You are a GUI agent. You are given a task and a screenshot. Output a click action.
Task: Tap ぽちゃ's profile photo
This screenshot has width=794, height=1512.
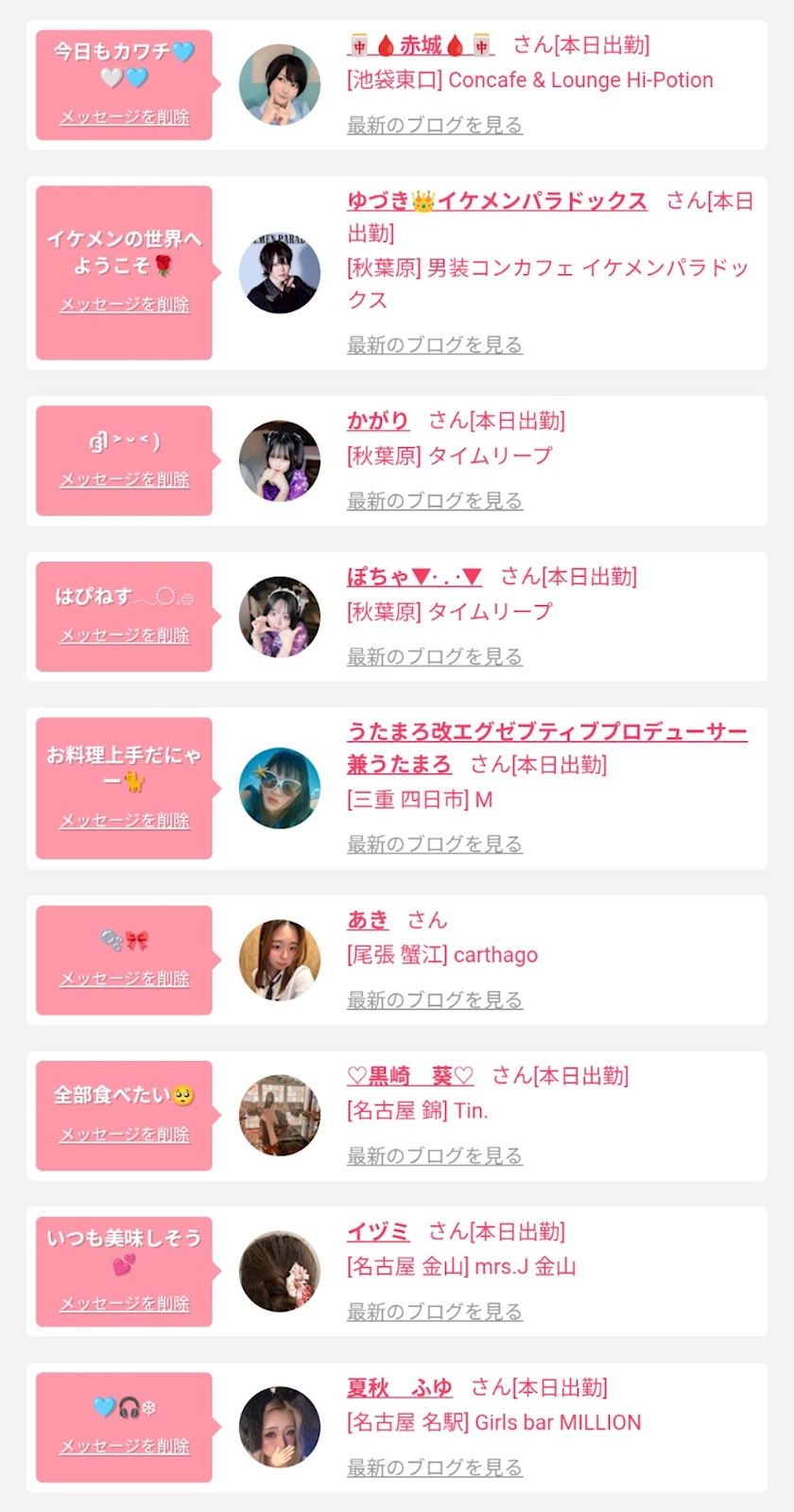(280, 617)
